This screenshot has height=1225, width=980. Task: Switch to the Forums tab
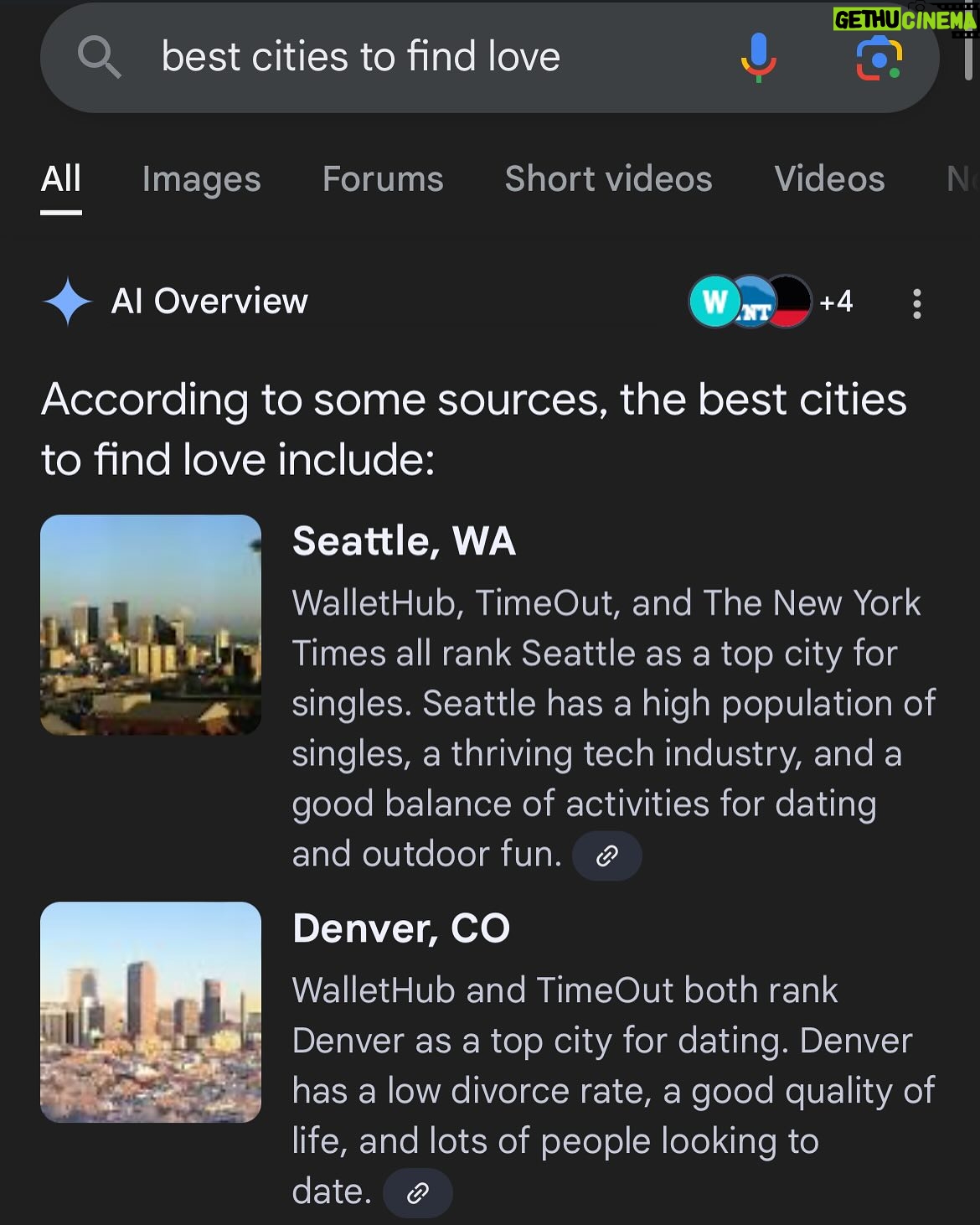pyautogui.click(x=383, y=178)
